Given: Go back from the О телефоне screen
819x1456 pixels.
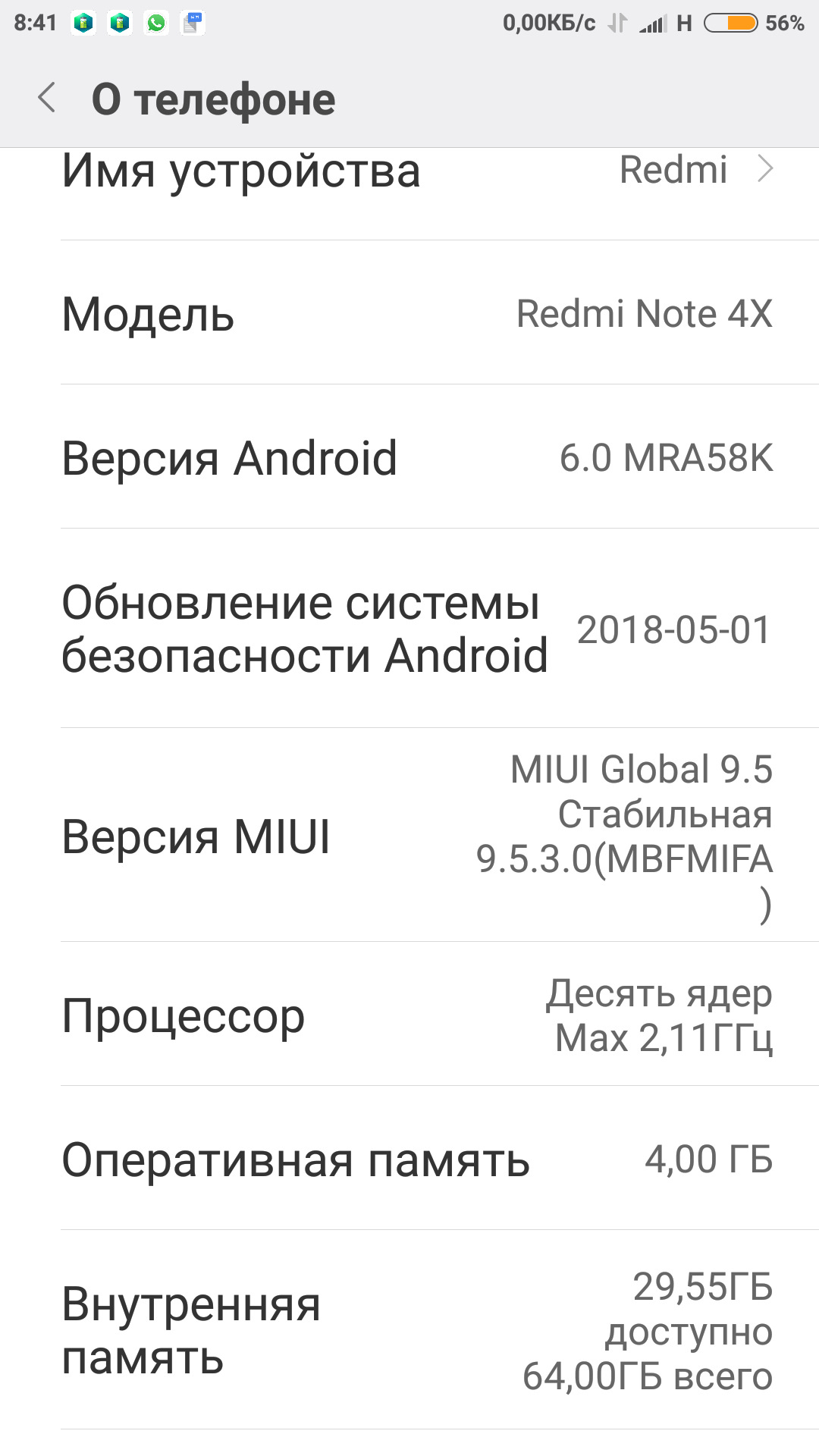Looking at the screenshot, I should coord(47,99).
